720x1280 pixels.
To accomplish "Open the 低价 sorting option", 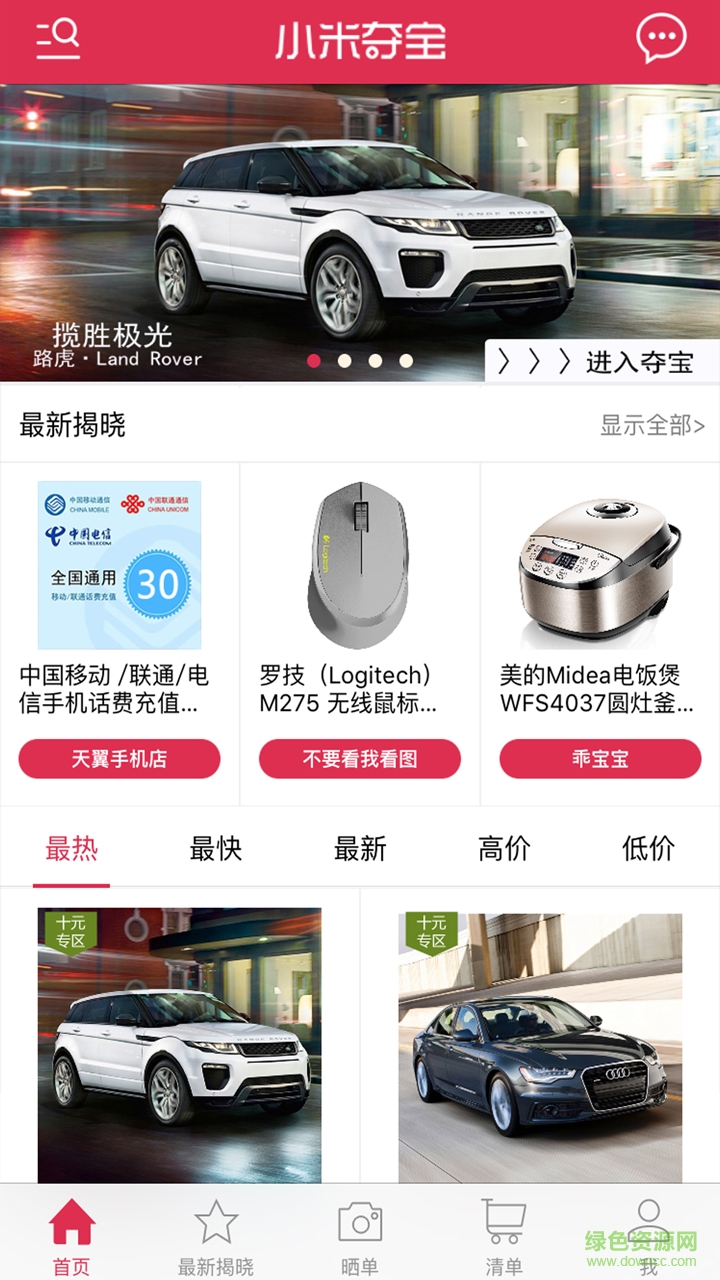I will (x=648, y=847).
